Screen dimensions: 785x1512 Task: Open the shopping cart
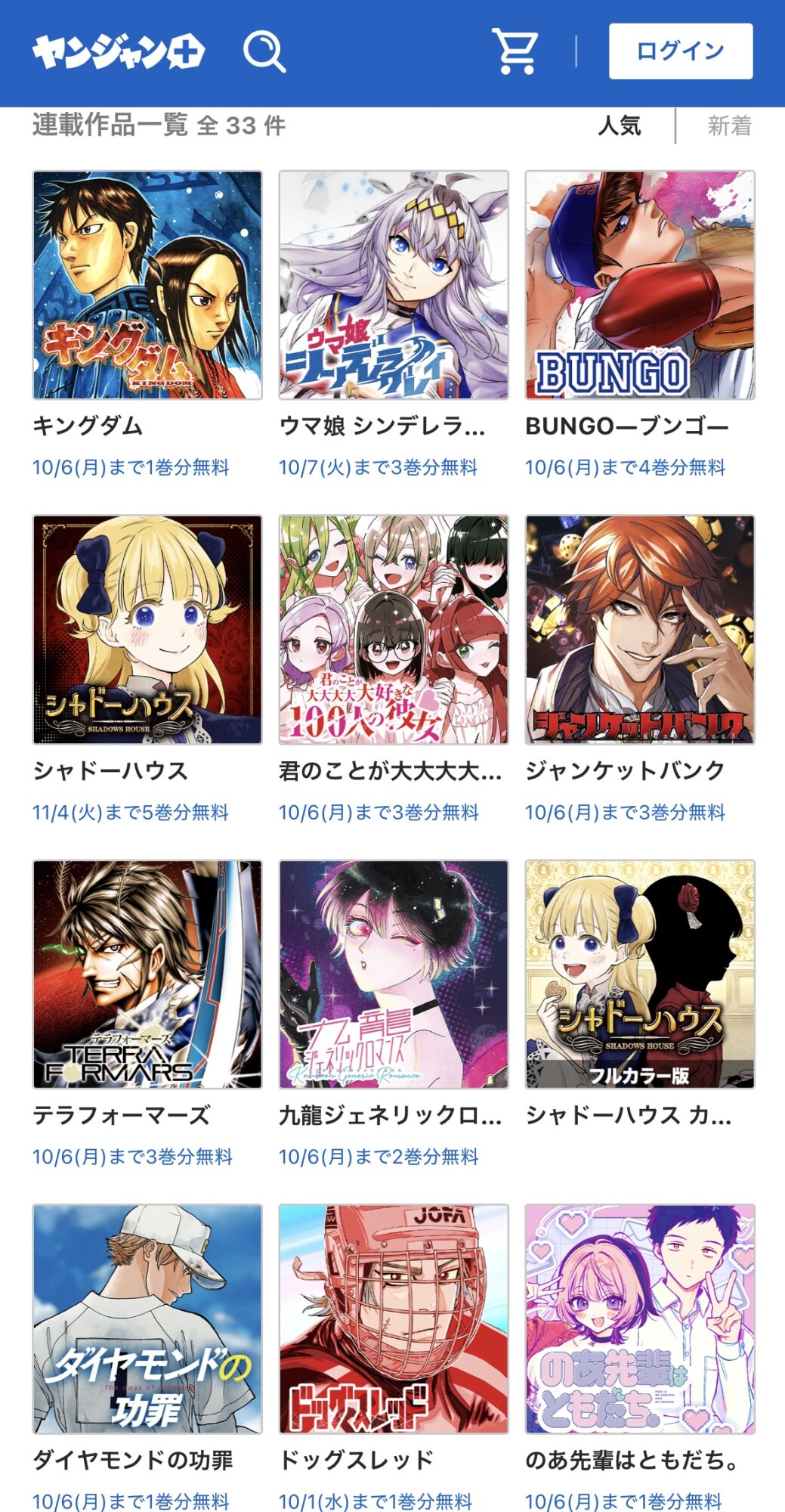(x=515, y=51)
